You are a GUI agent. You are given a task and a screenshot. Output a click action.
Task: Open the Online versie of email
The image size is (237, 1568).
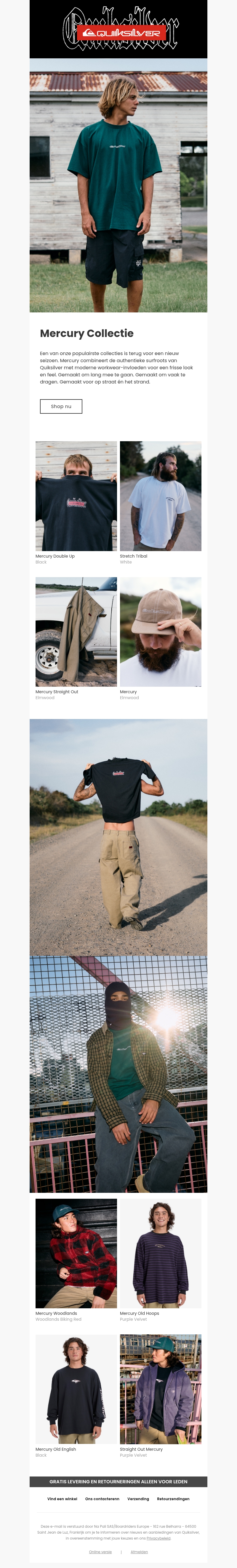coord(100,1552)
